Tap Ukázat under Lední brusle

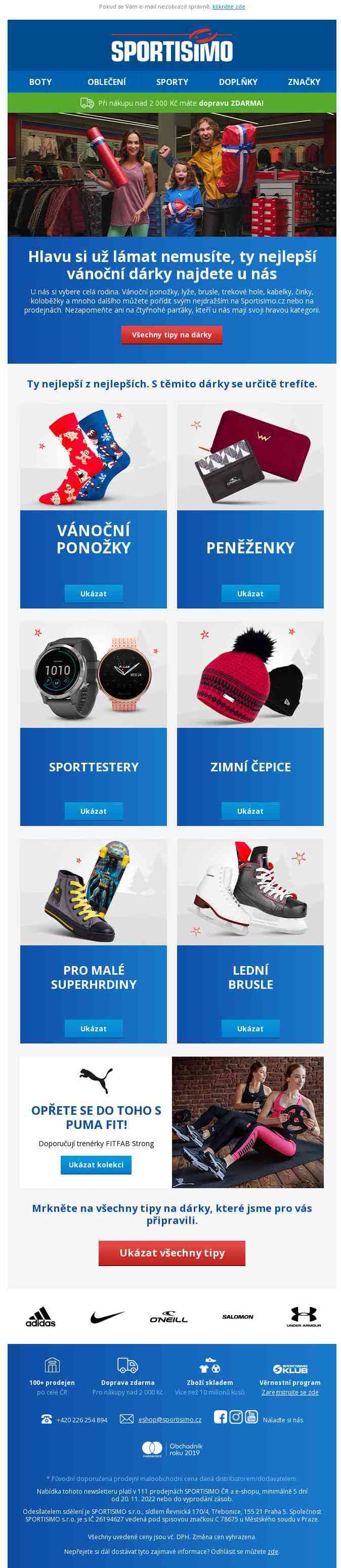[x=250, y=1028]
